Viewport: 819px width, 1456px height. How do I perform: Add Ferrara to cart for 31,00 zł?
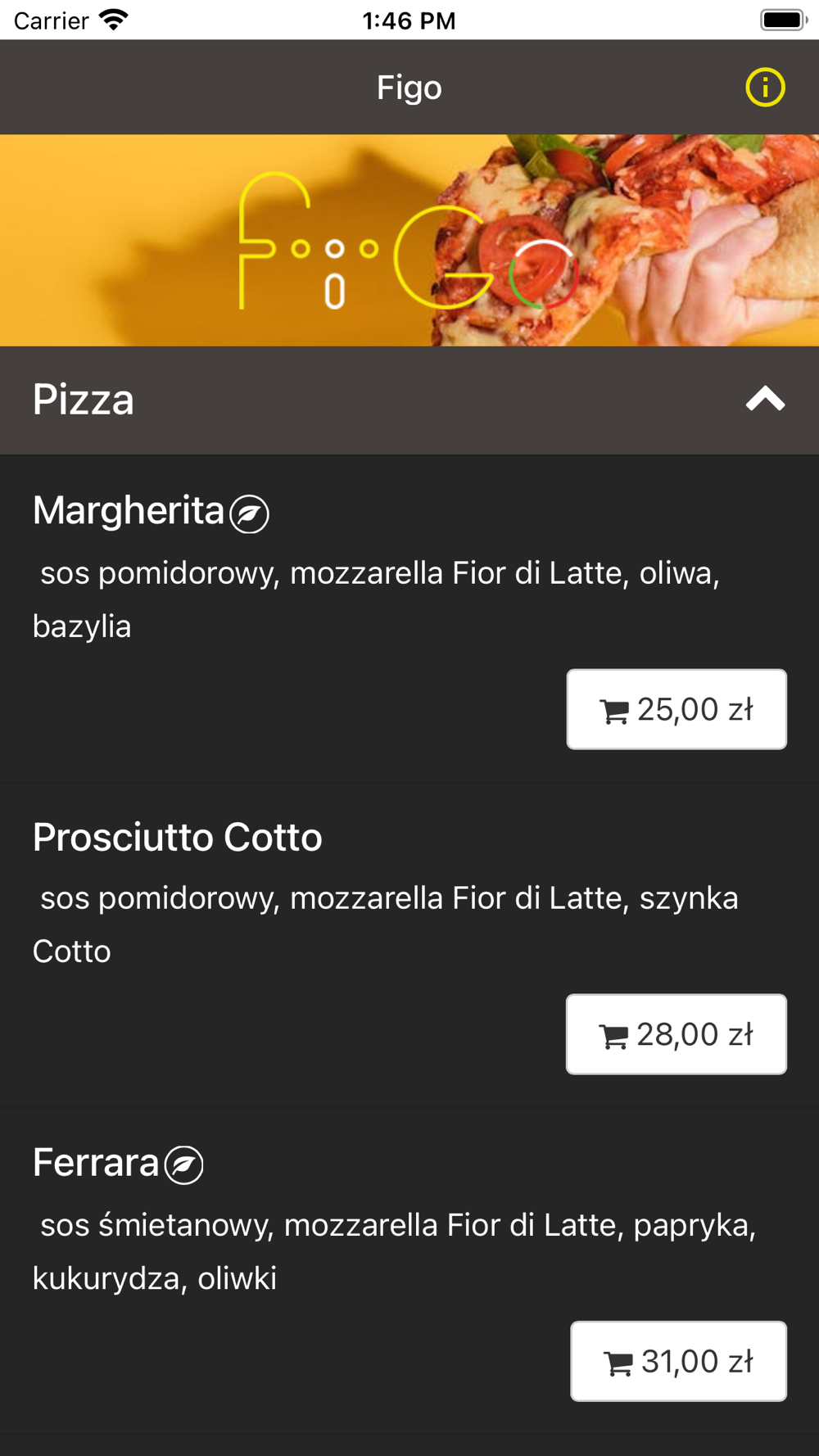pyautogui.click(x=678, y=1361)
